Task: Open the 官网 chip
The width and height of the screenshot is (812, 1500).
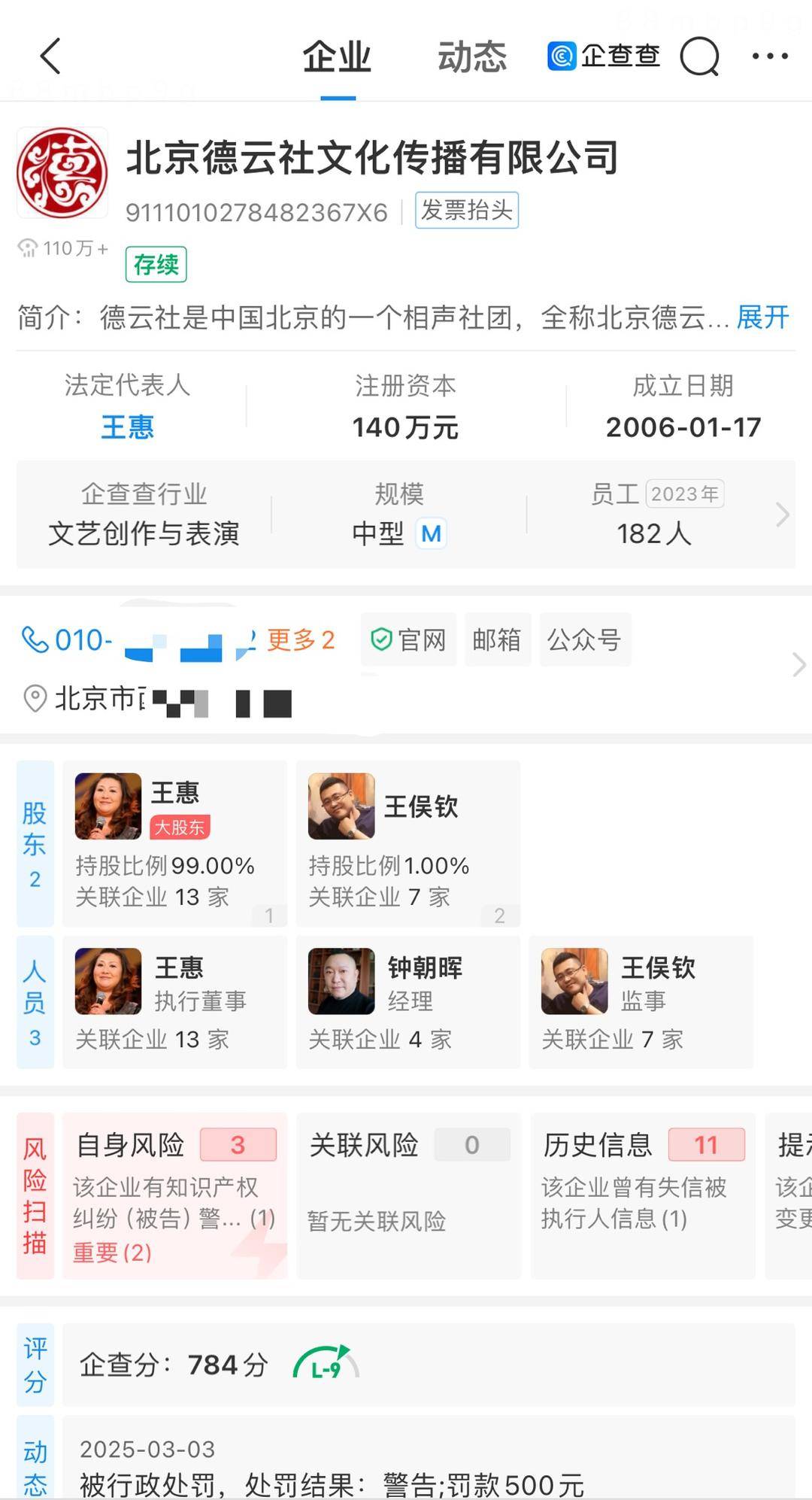Action: pyautogui.click(x=409, y=640)
